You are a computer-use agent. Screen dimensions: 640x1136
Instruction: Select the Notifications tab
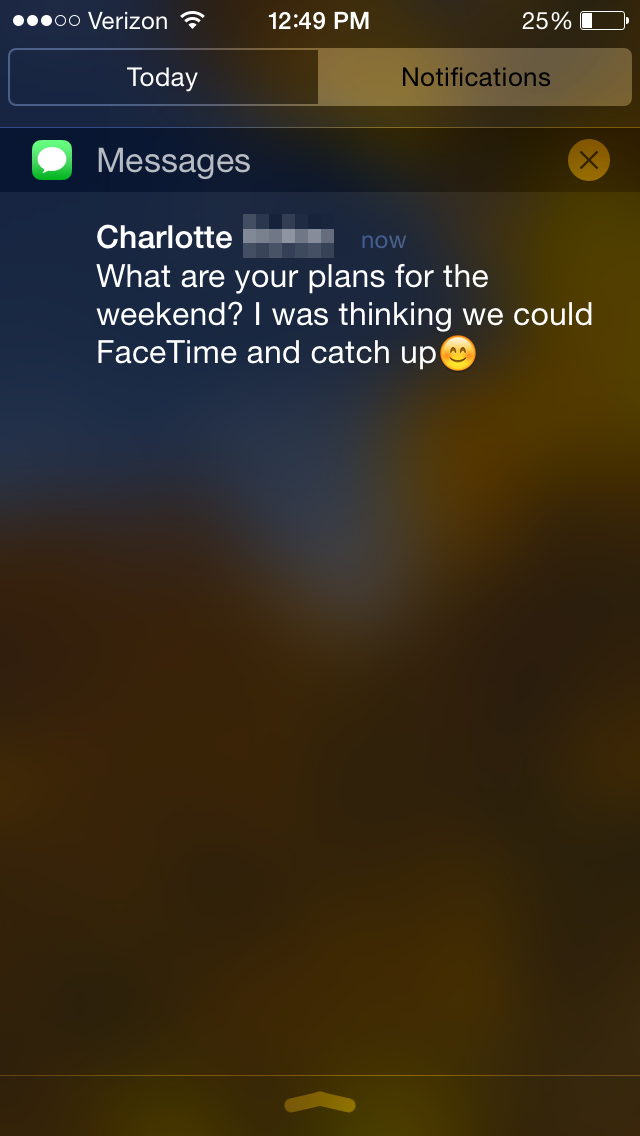(475, 78)
